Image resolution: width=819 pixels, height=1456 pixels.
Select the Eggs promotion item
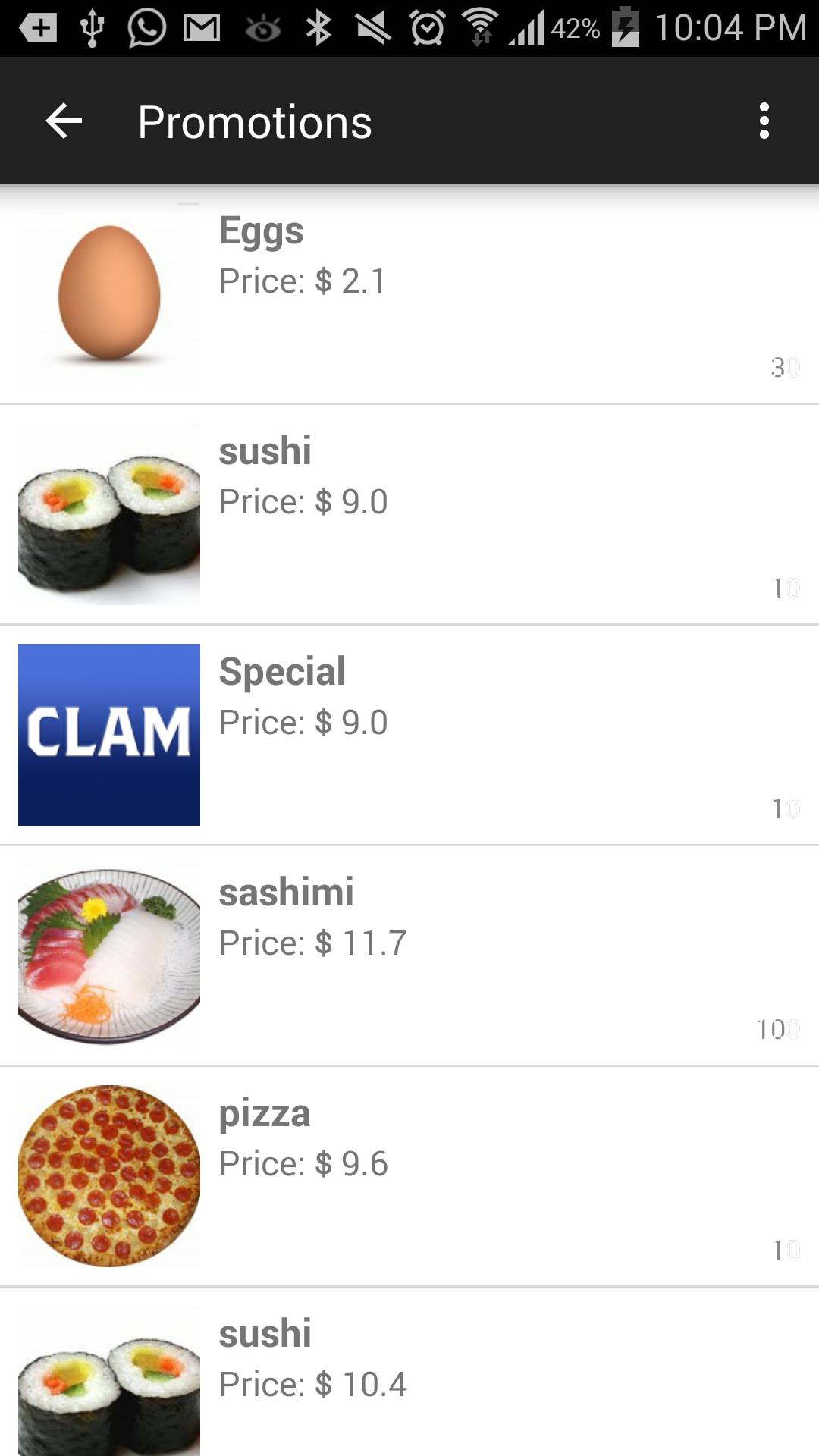click(x=409, y=296)
